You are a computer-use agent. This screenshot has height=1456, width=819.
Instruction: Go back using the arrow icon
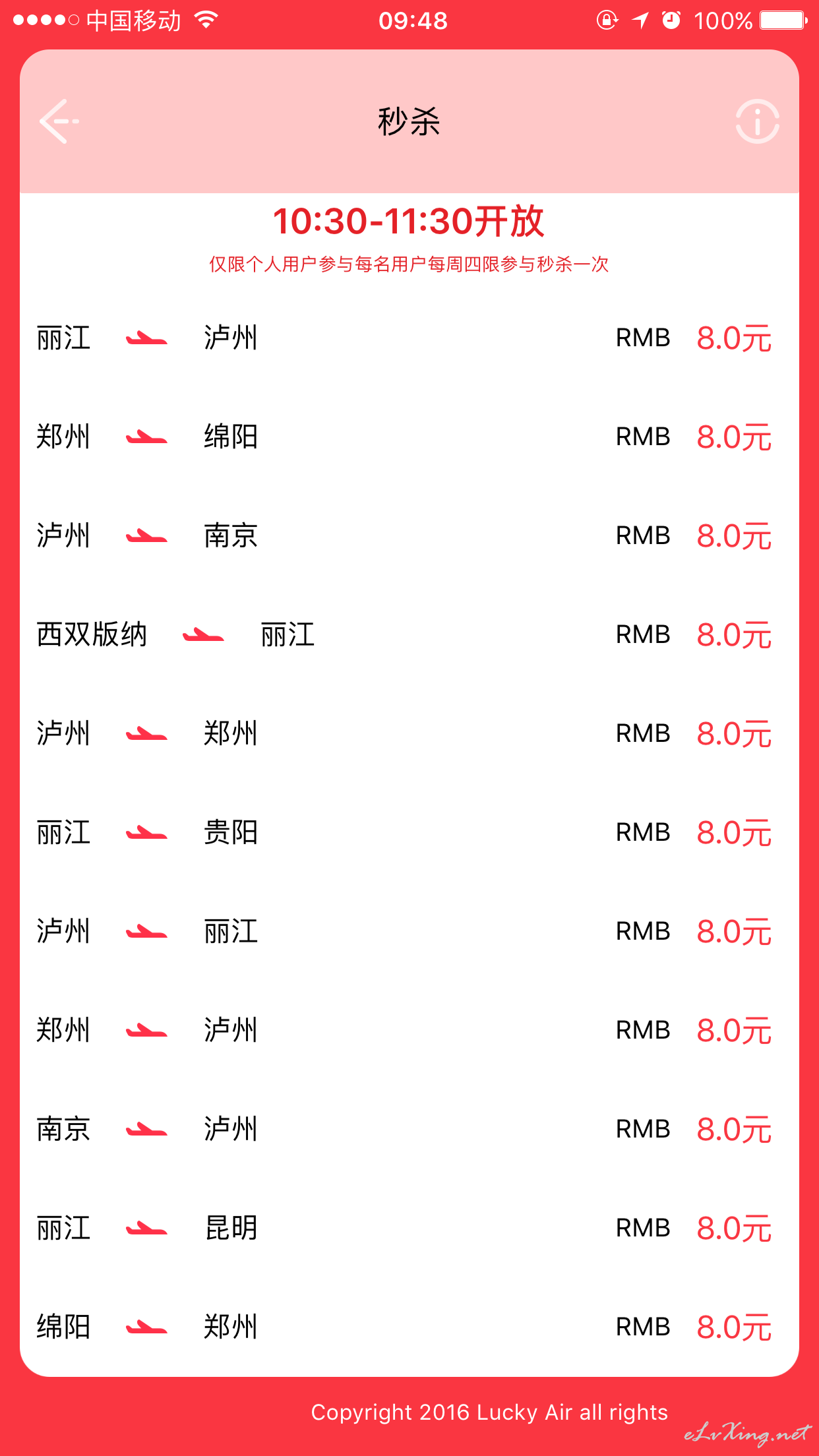click(x=59, y=121)
